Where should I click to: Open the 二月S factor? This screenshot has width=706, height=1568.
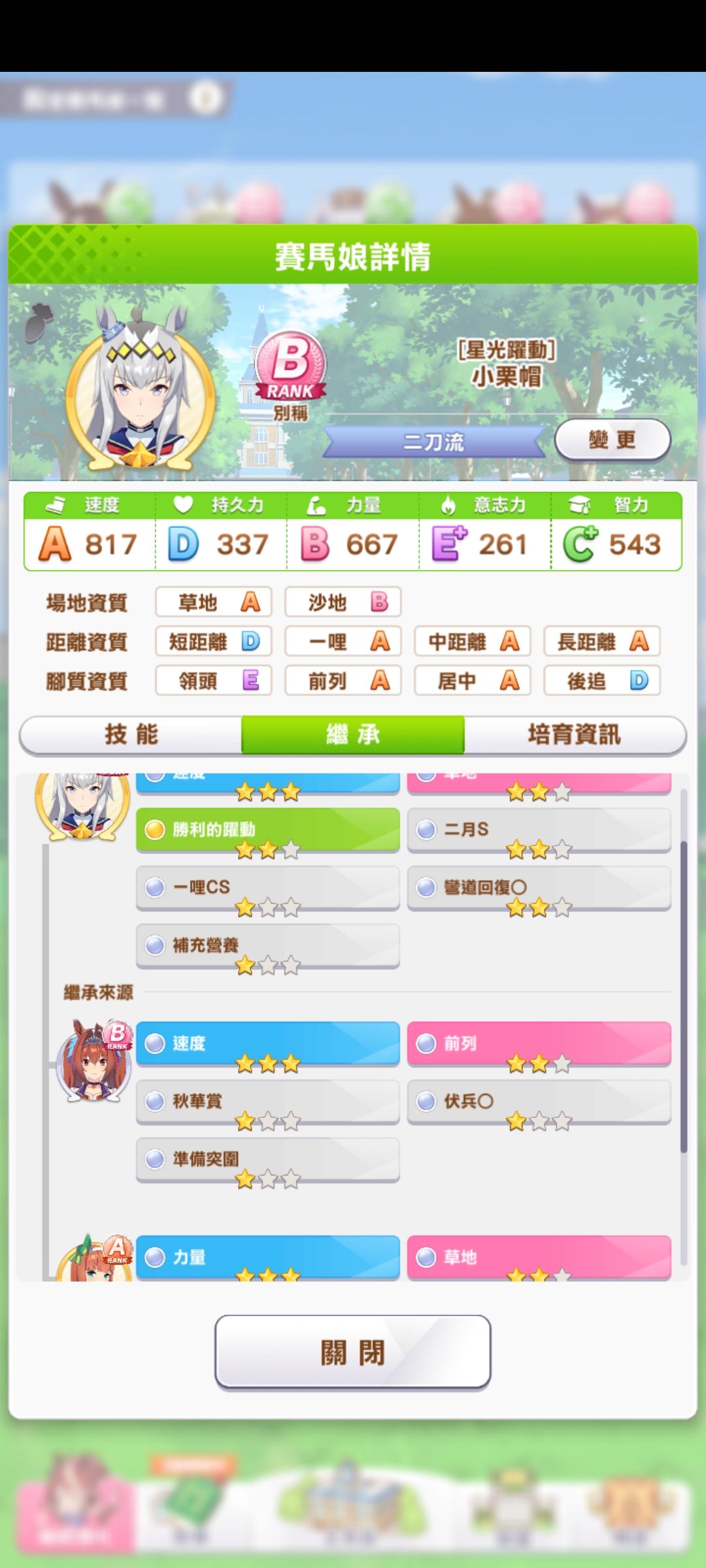pos(539,830)
